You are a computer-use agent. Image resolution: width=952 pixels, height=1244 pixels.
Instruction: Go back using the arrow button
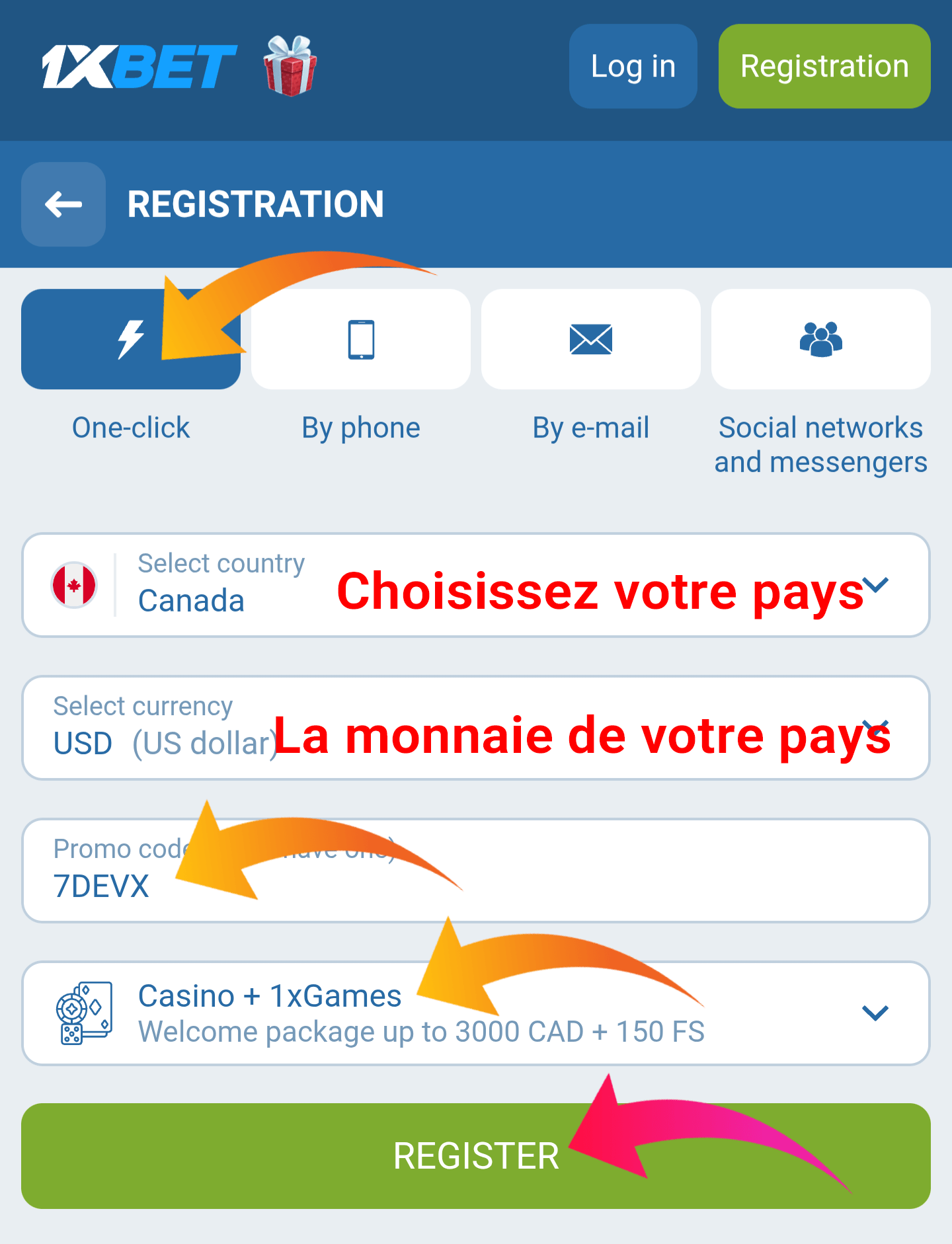click(x=63, y=204)
